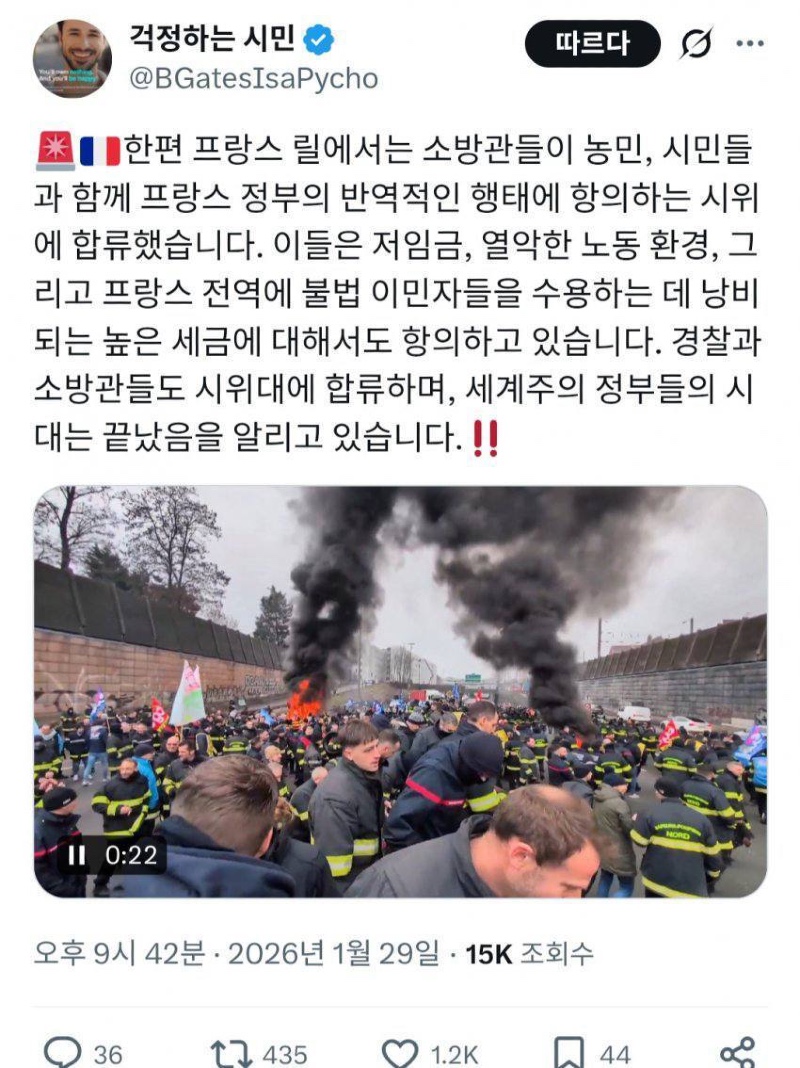
Task: Tap the 따르다 follow button
Action: (x=592, y=44)
